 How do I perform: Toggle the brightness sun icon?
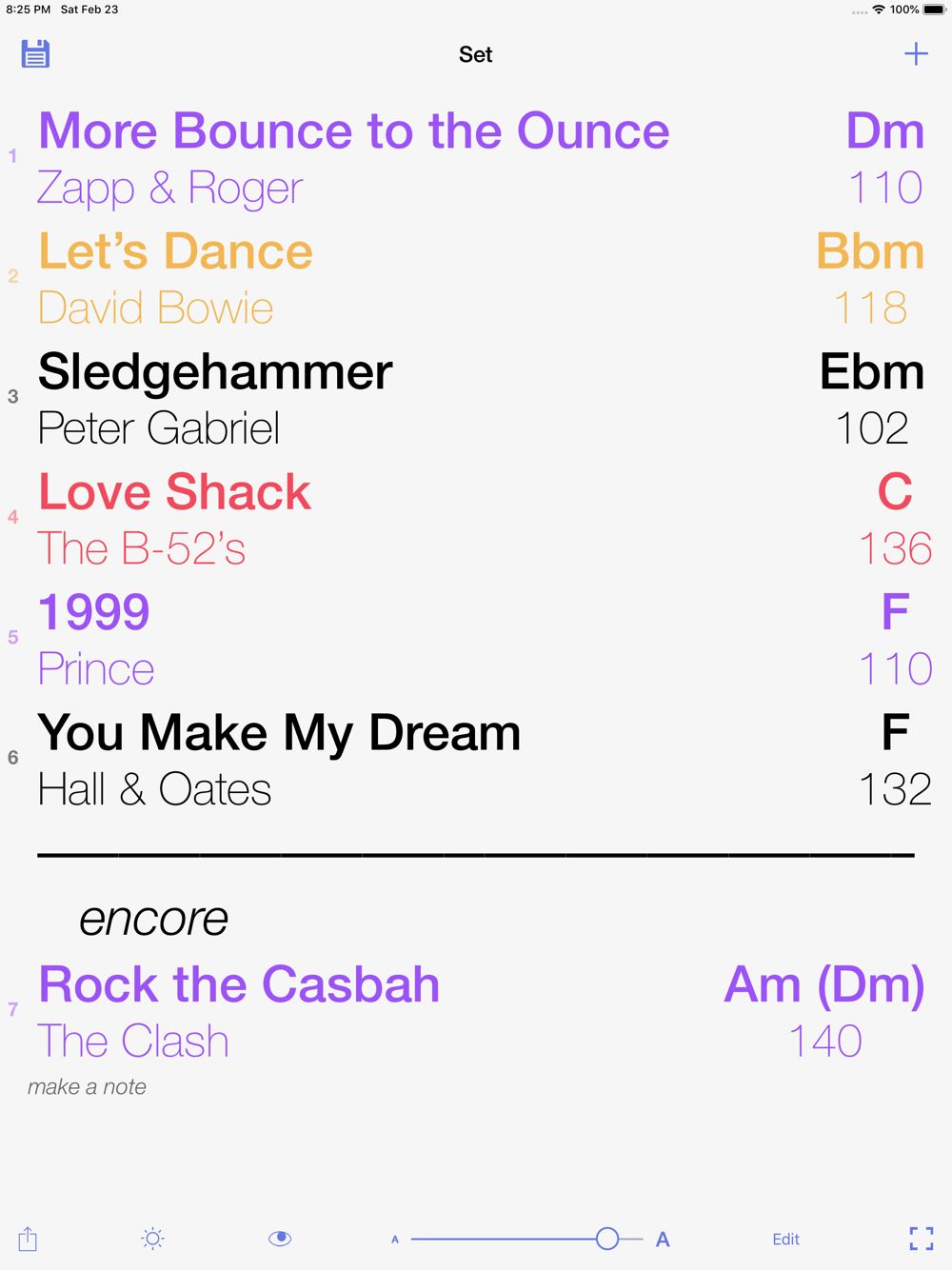pos(152,1239)
